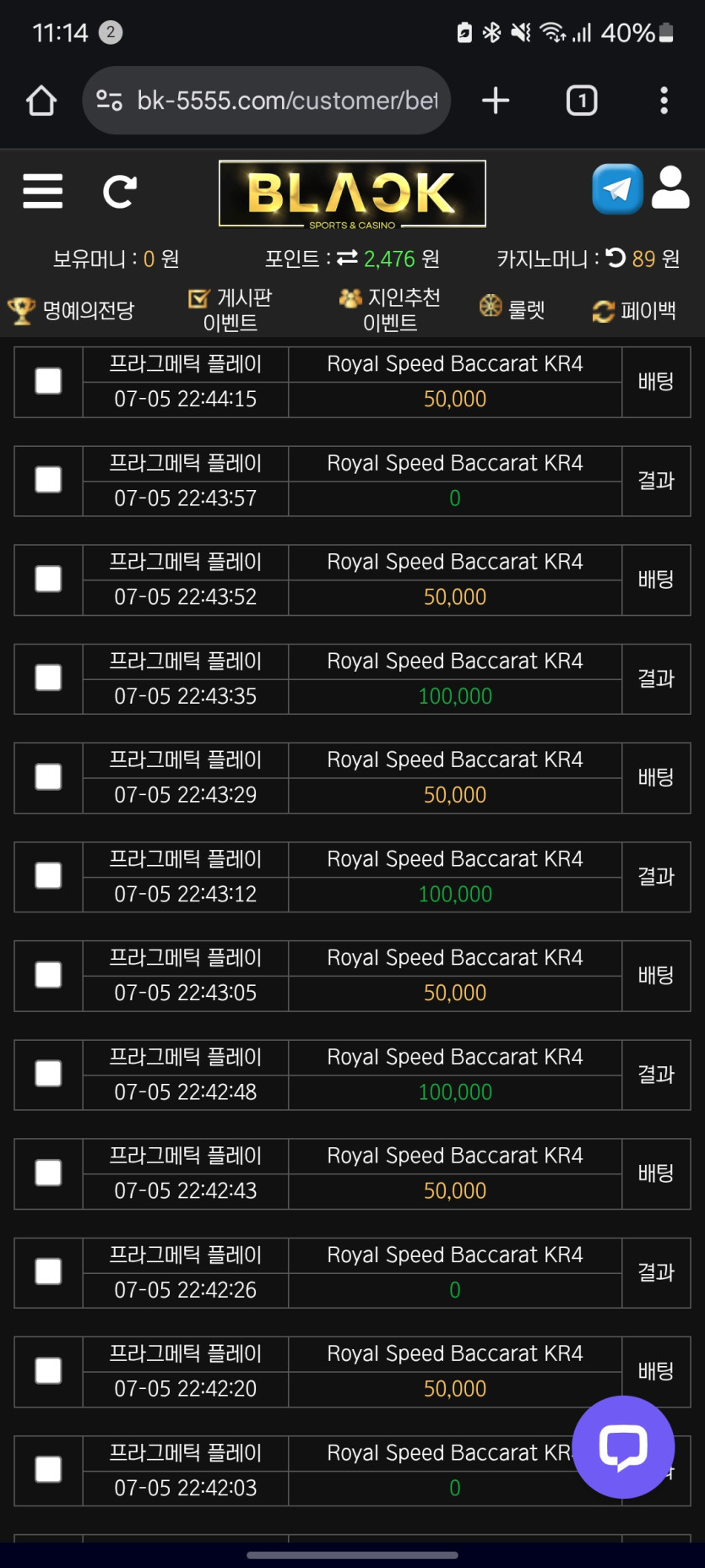Open 지인추천 이벤트
The height and width of the screenshot is (1568, 705).
point(389,310)
